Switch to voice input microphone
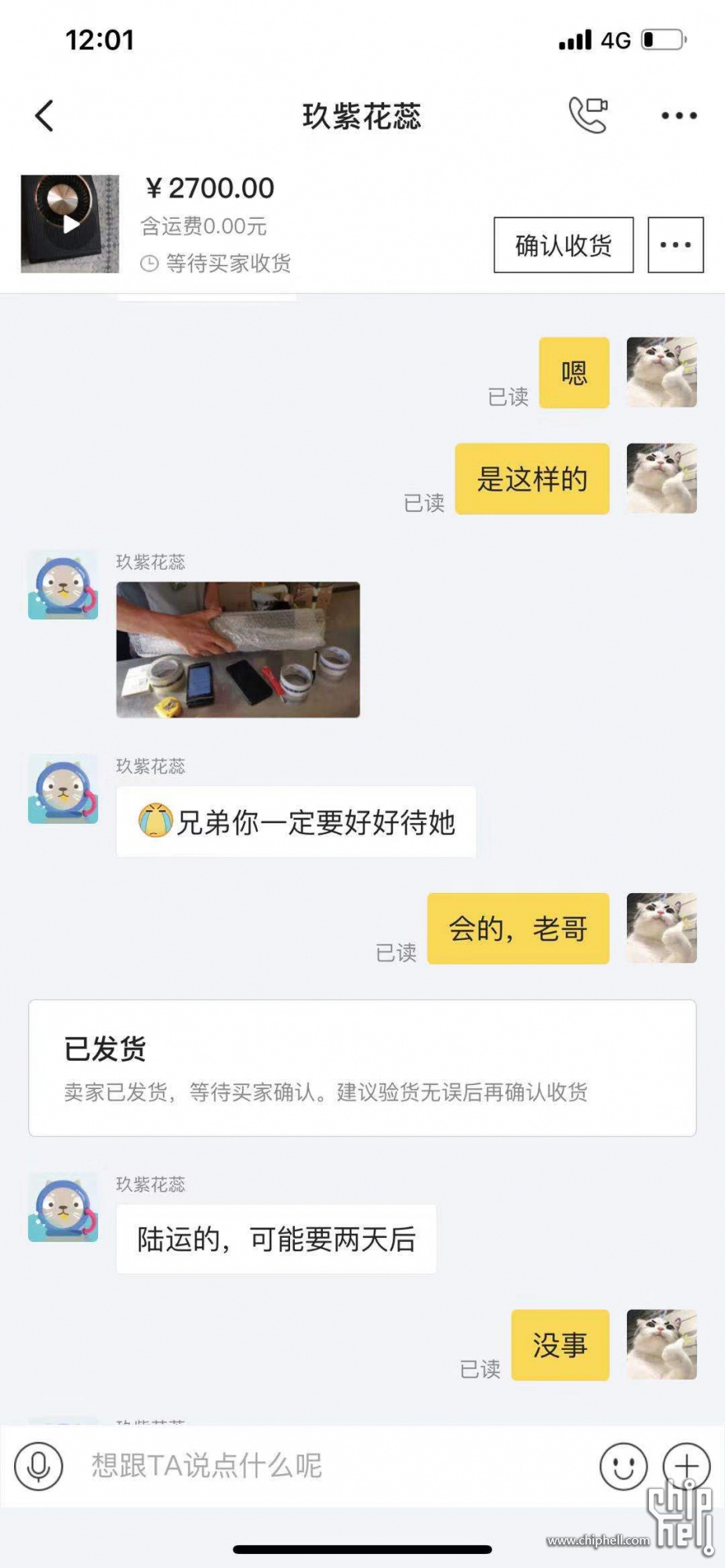The image size is (725, 1568). [38, 1465]
